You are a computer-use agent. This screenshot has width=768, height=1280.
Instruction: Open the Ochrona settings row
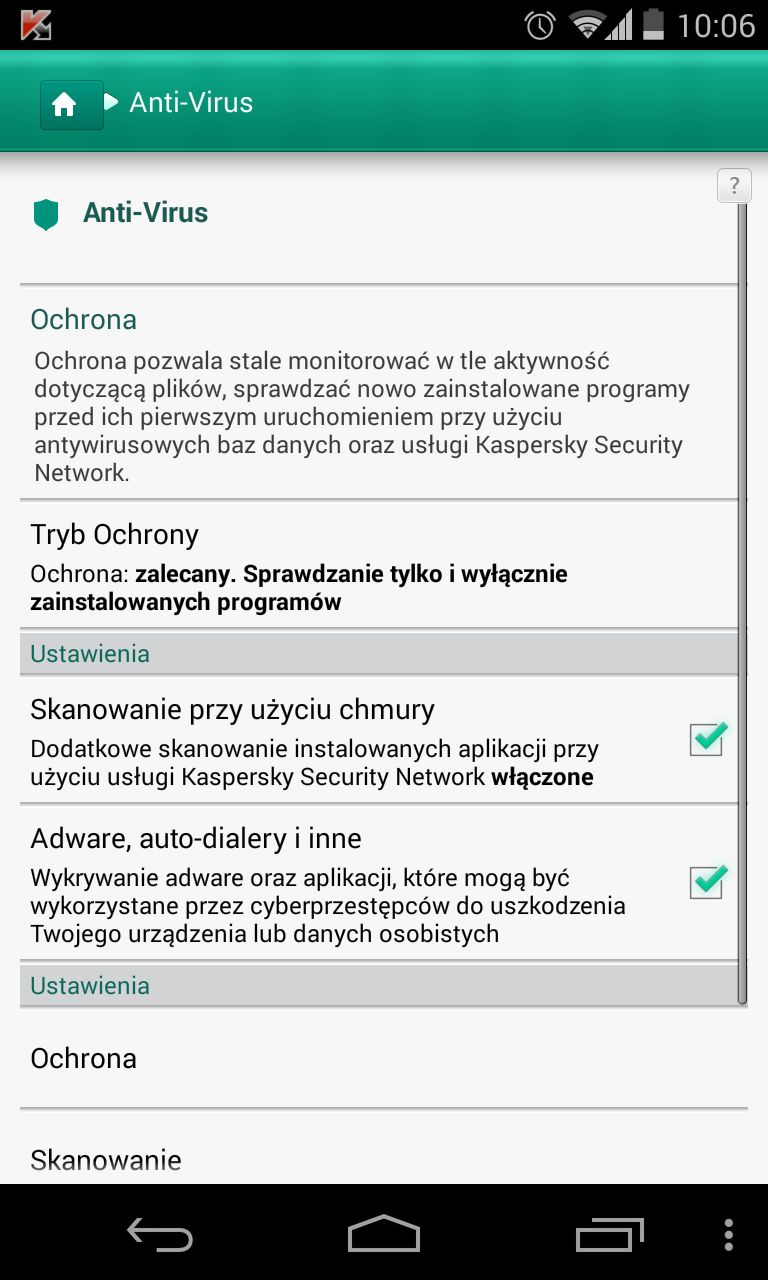pos(384,1058)
